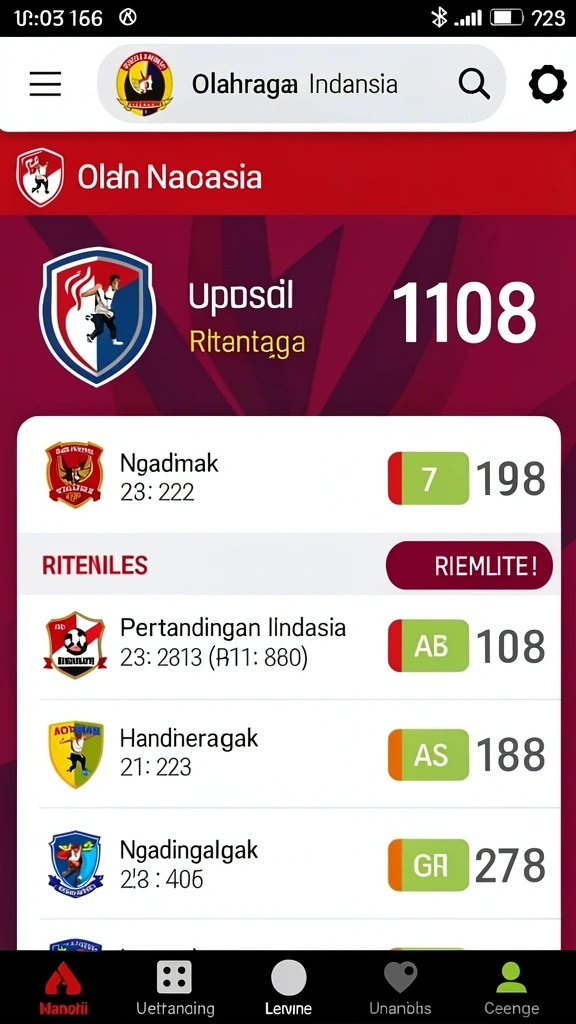Open the Handneragak row
Screen dimensions: 576x1024
288,754
